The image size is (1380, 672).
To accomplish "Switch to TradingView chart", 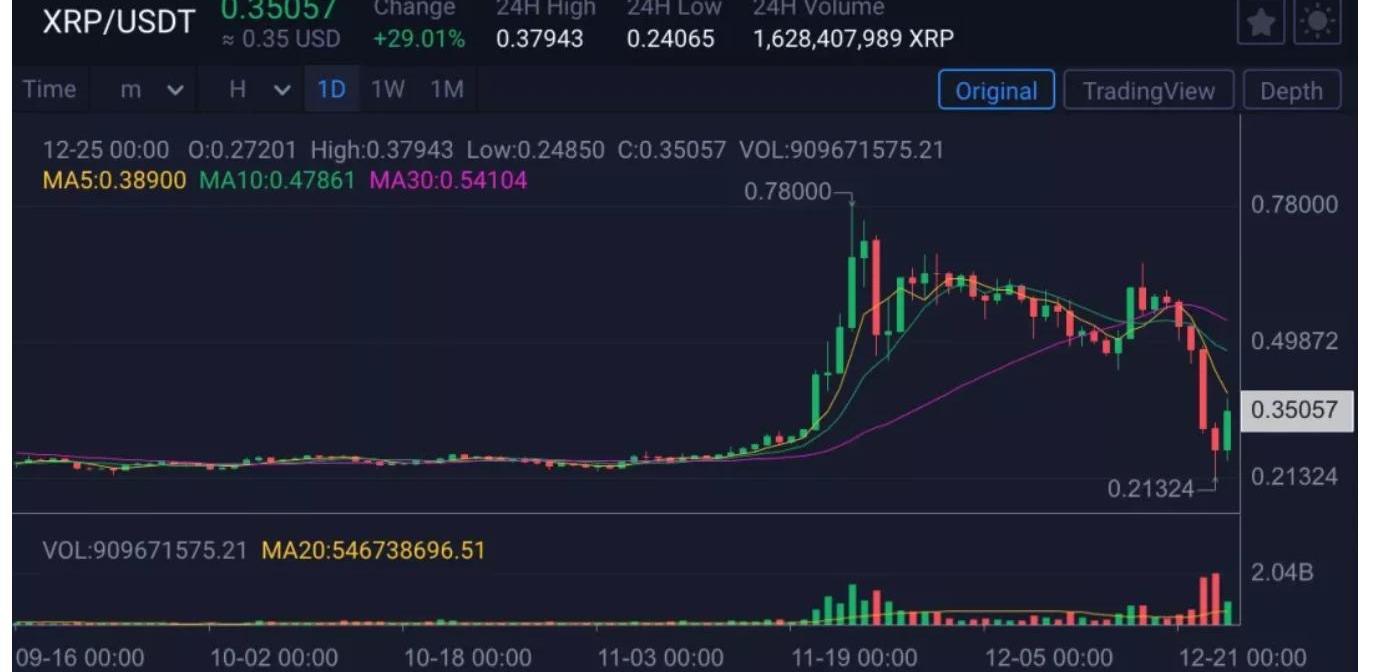I will (x=1148, y=91).
